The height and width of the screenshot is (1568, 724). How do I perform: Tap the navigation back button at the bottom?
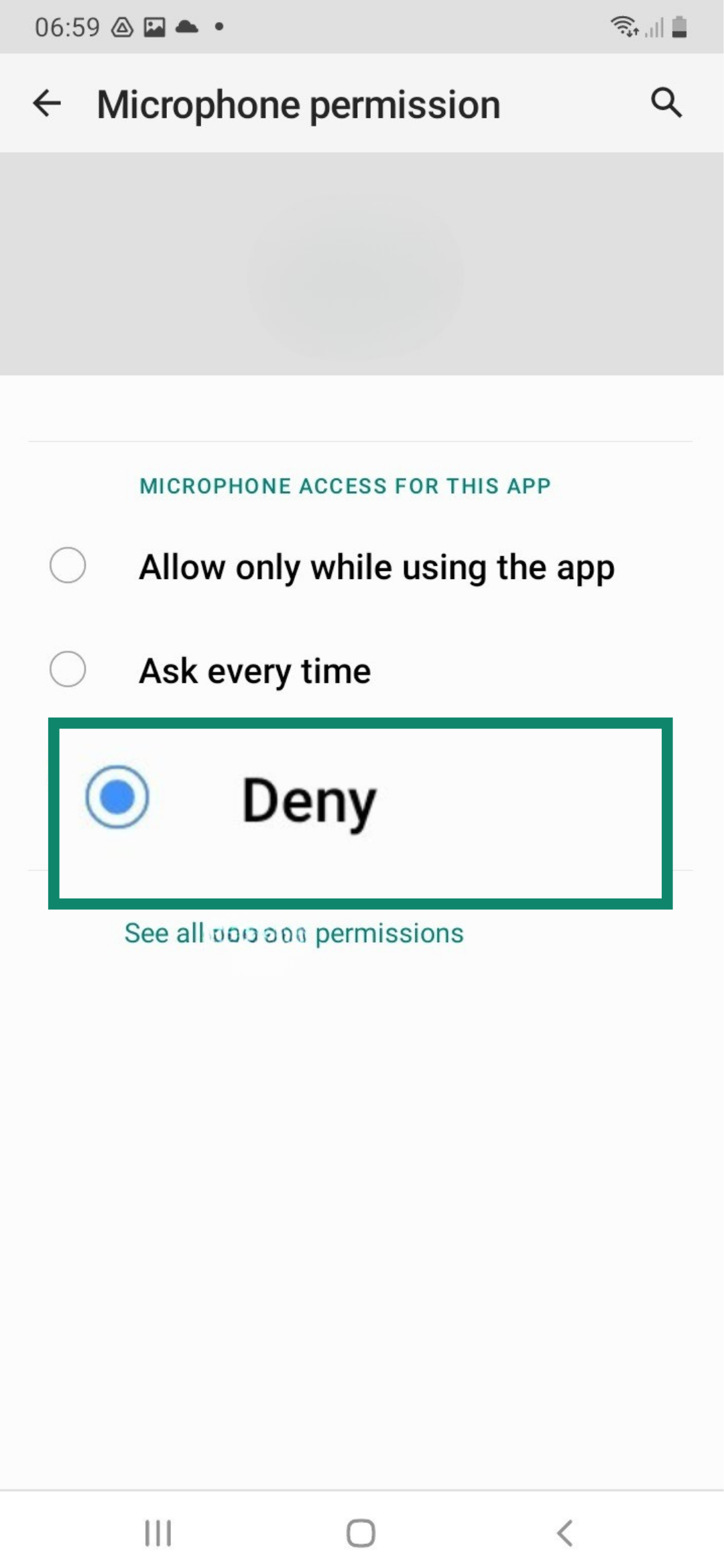point(564,1532)
